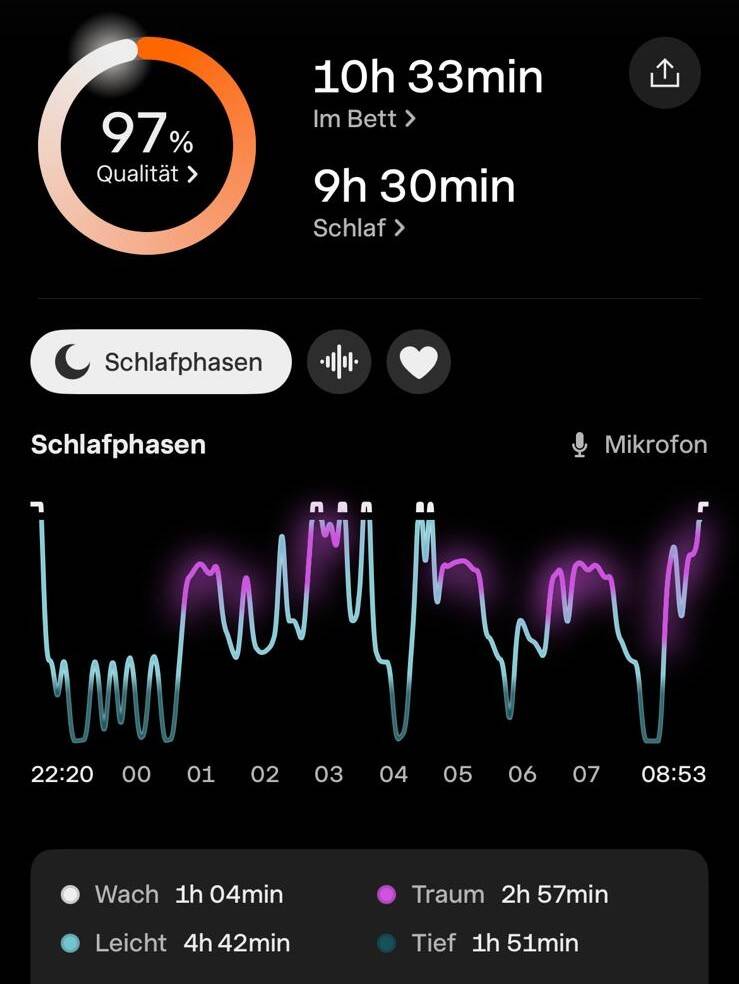The height and width of the screenshot is (984, 739).
Task: Switch to the sound recordings view
Action: click(340, 362)
